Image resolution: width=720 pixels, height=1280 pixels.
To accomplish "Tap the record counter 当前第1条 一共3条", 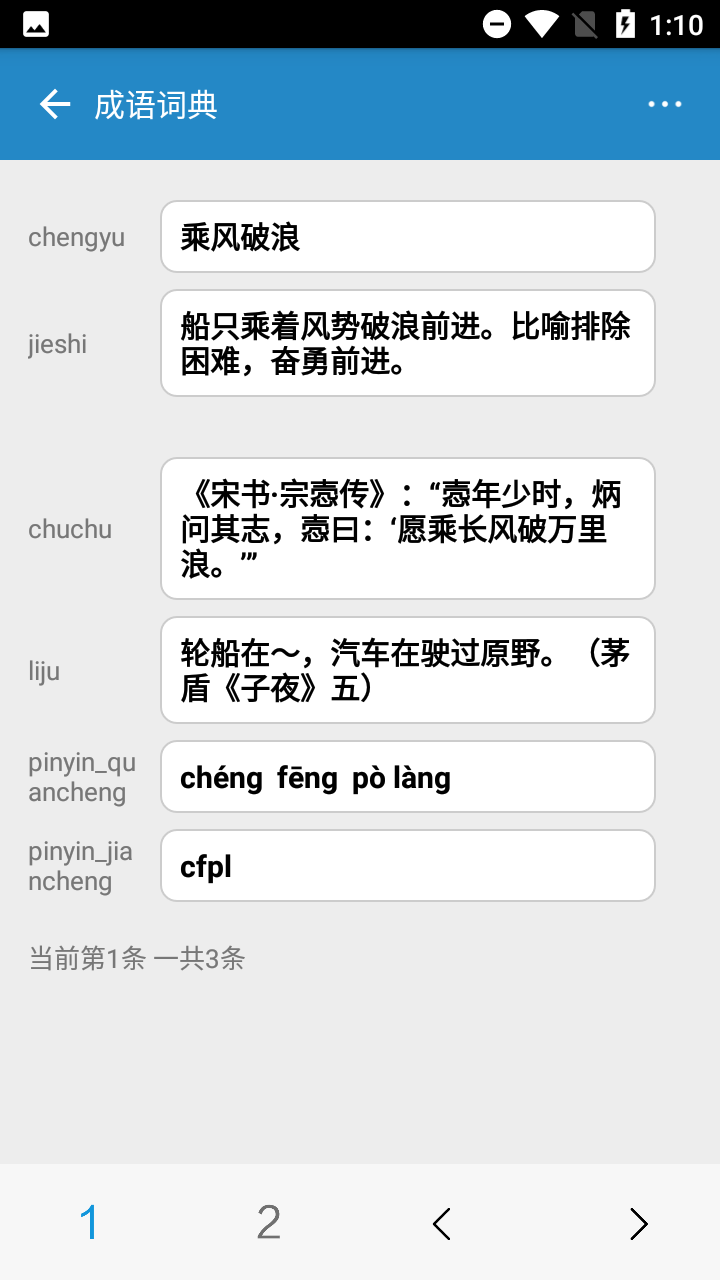I will pyautogui.click(x=138, y=958).
